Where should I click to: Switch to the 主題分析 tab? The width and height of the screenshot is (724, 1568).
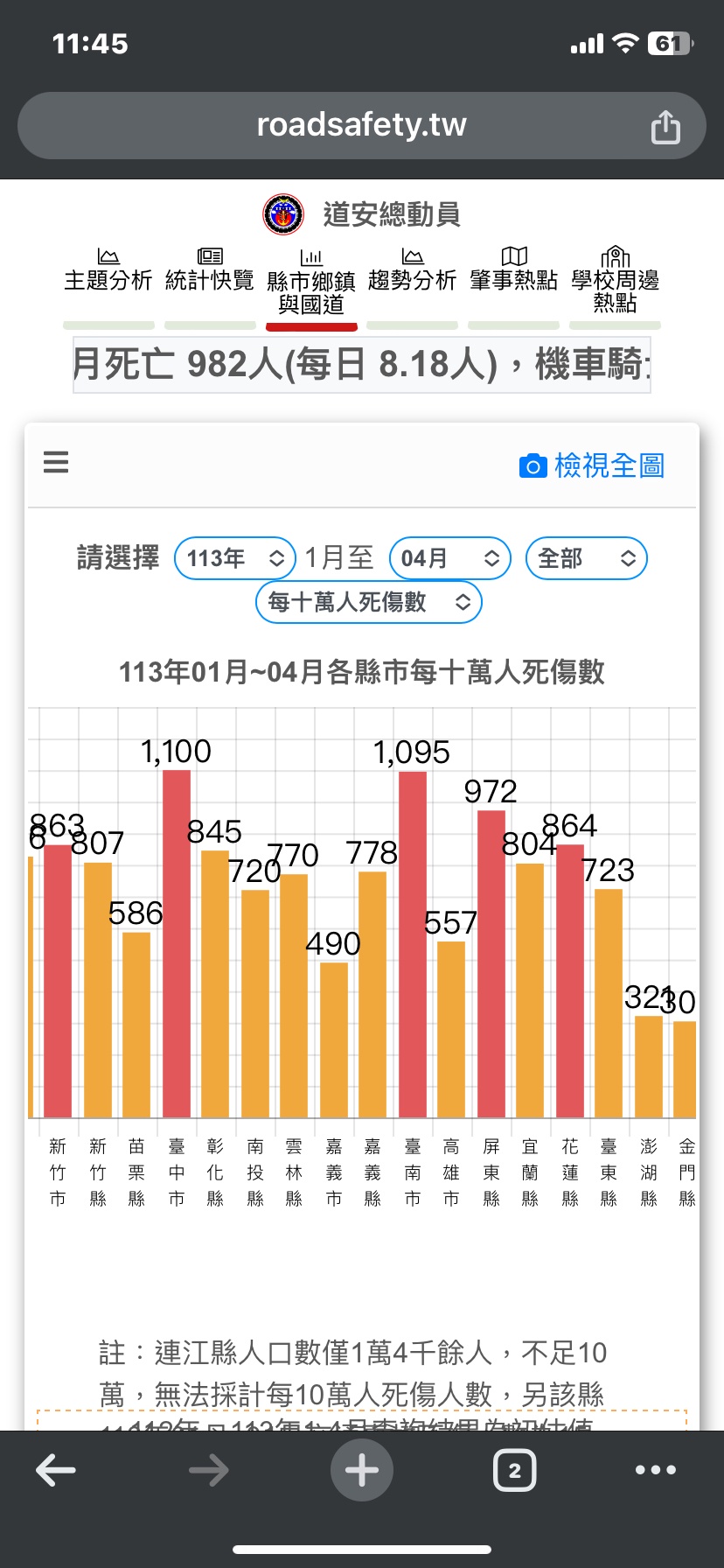click(108, 270)
